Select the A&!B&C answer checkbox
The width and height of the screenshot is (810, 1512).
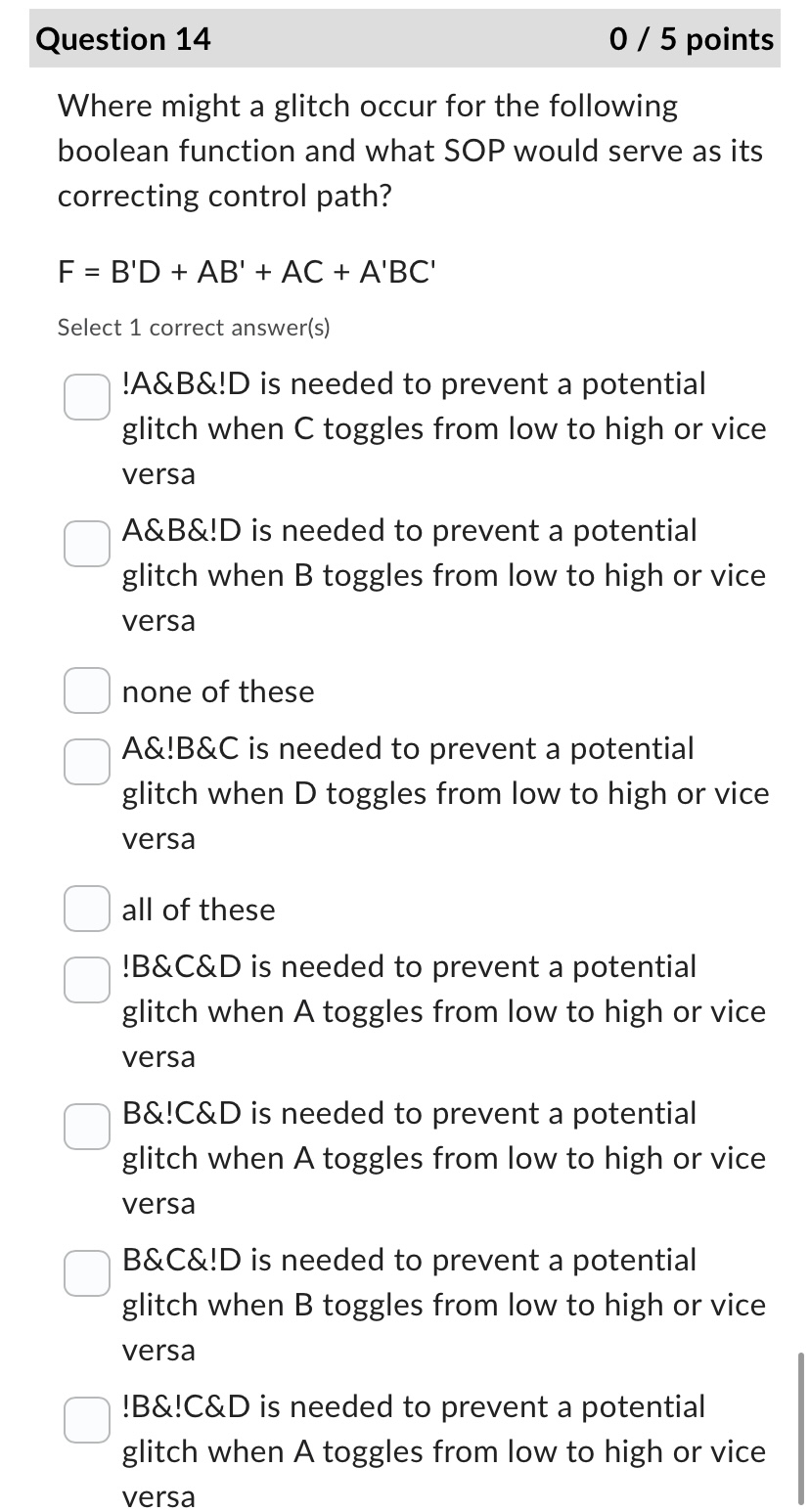click(87, 762)
